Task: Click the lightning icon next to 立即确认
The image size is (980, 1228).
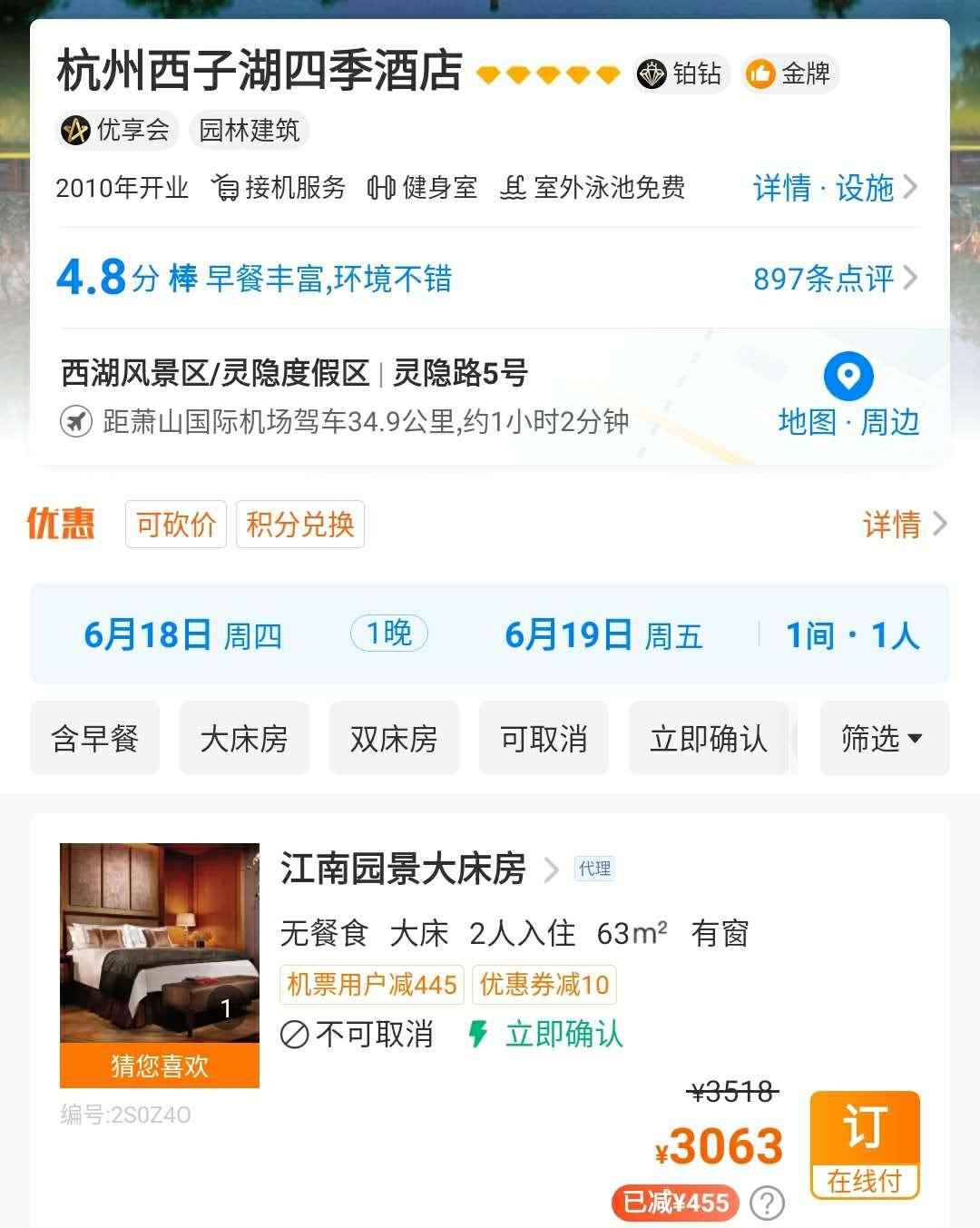Action: click(x=479, y=1034)
